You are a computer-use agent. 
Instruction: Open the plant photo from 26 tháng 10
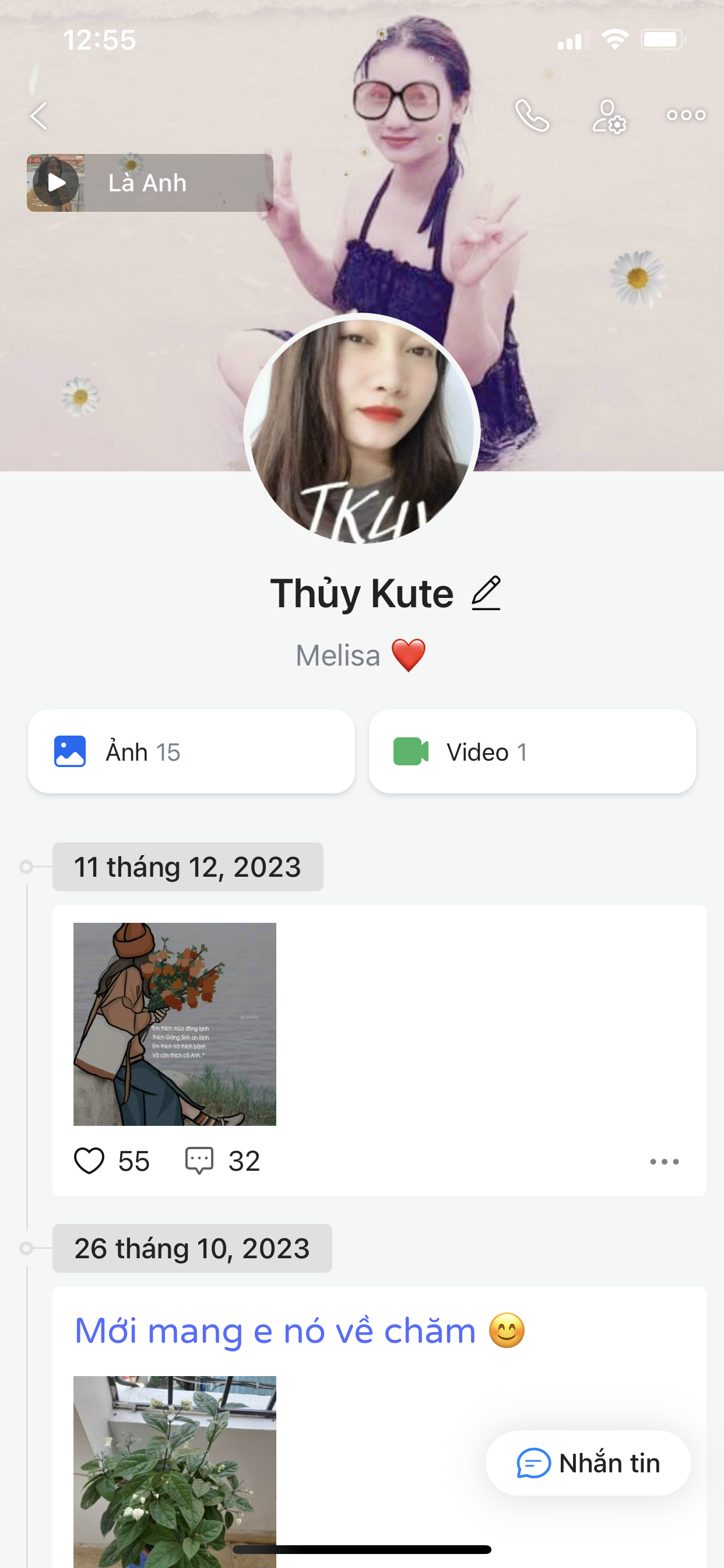pos(175,1461)
